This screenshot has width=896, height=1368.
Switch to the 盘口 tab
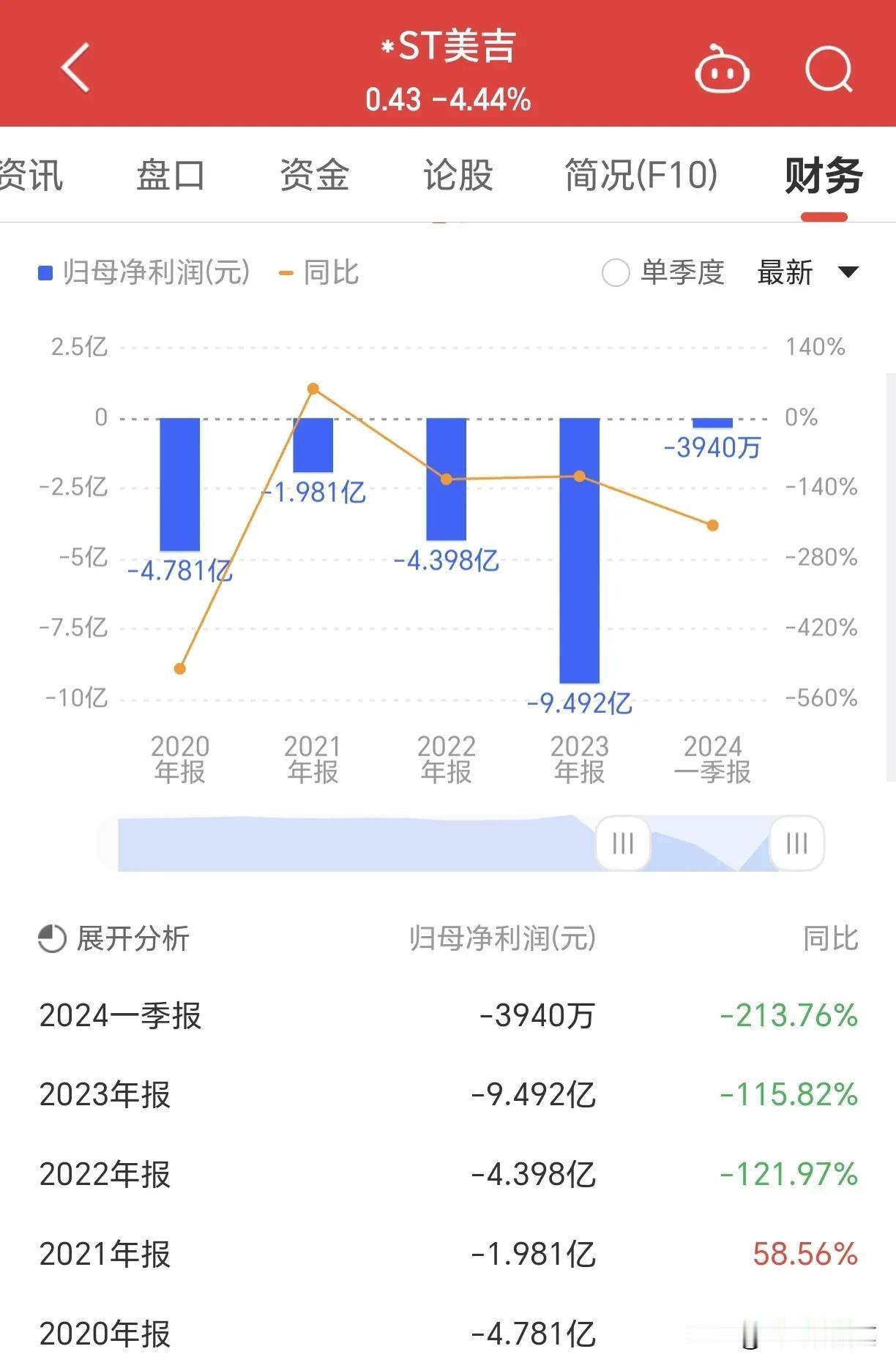[170, 176]
